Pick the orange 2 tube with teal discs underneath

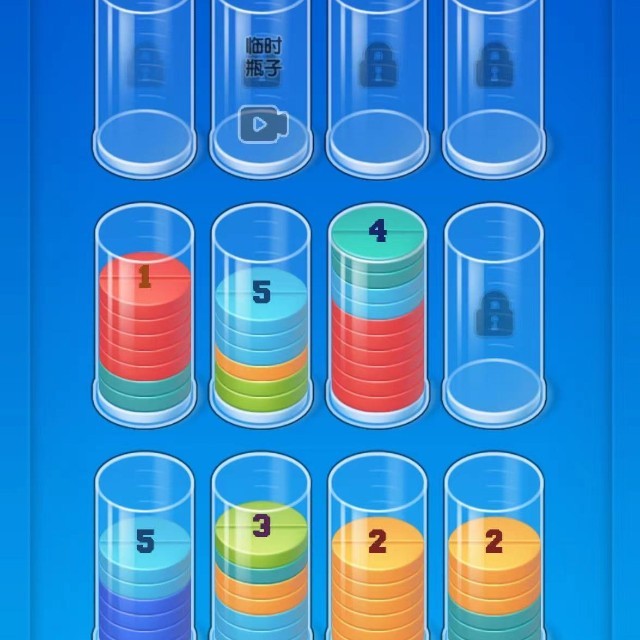tap(493, 570)
